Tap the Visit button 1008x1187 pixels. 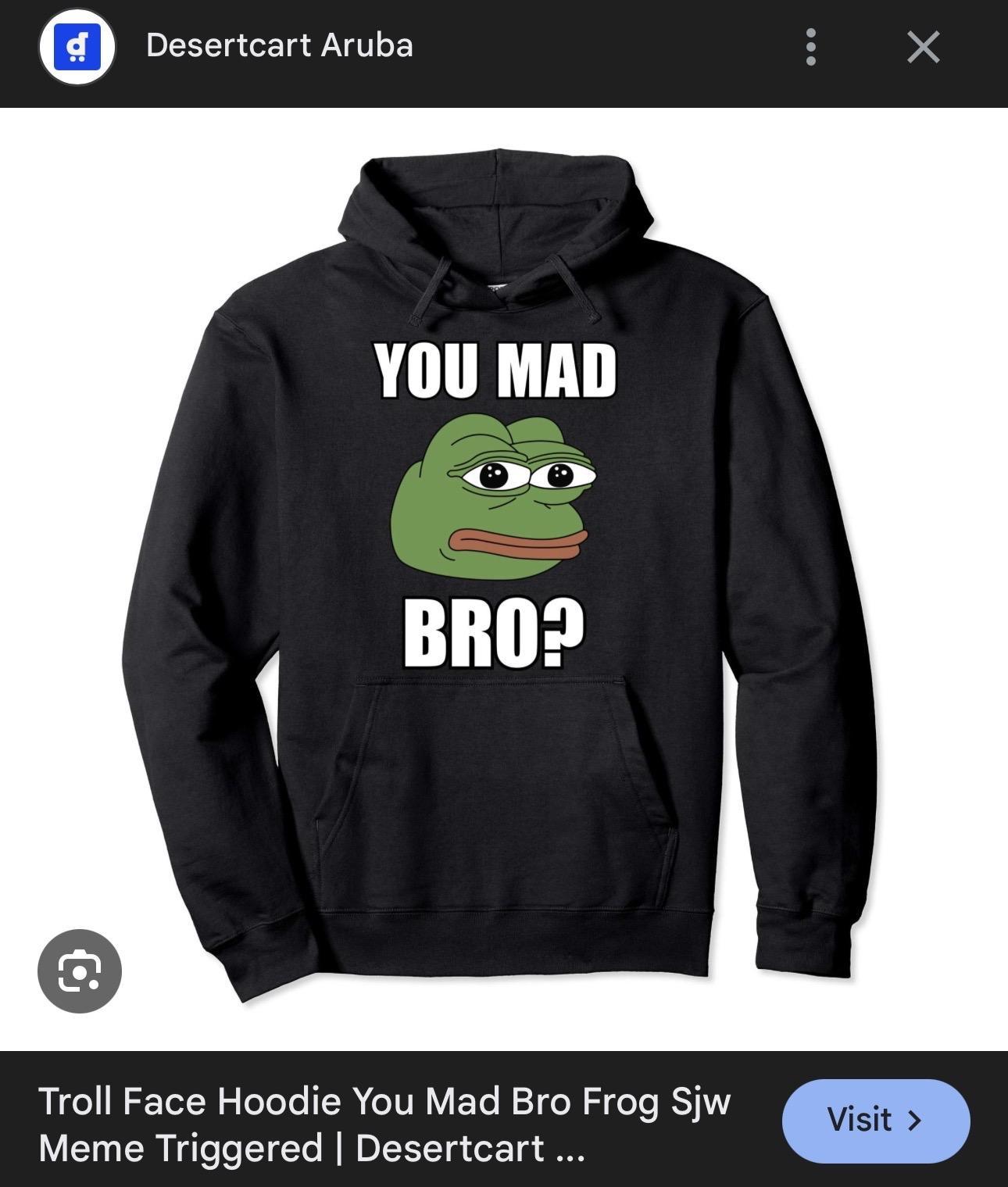875,1120
